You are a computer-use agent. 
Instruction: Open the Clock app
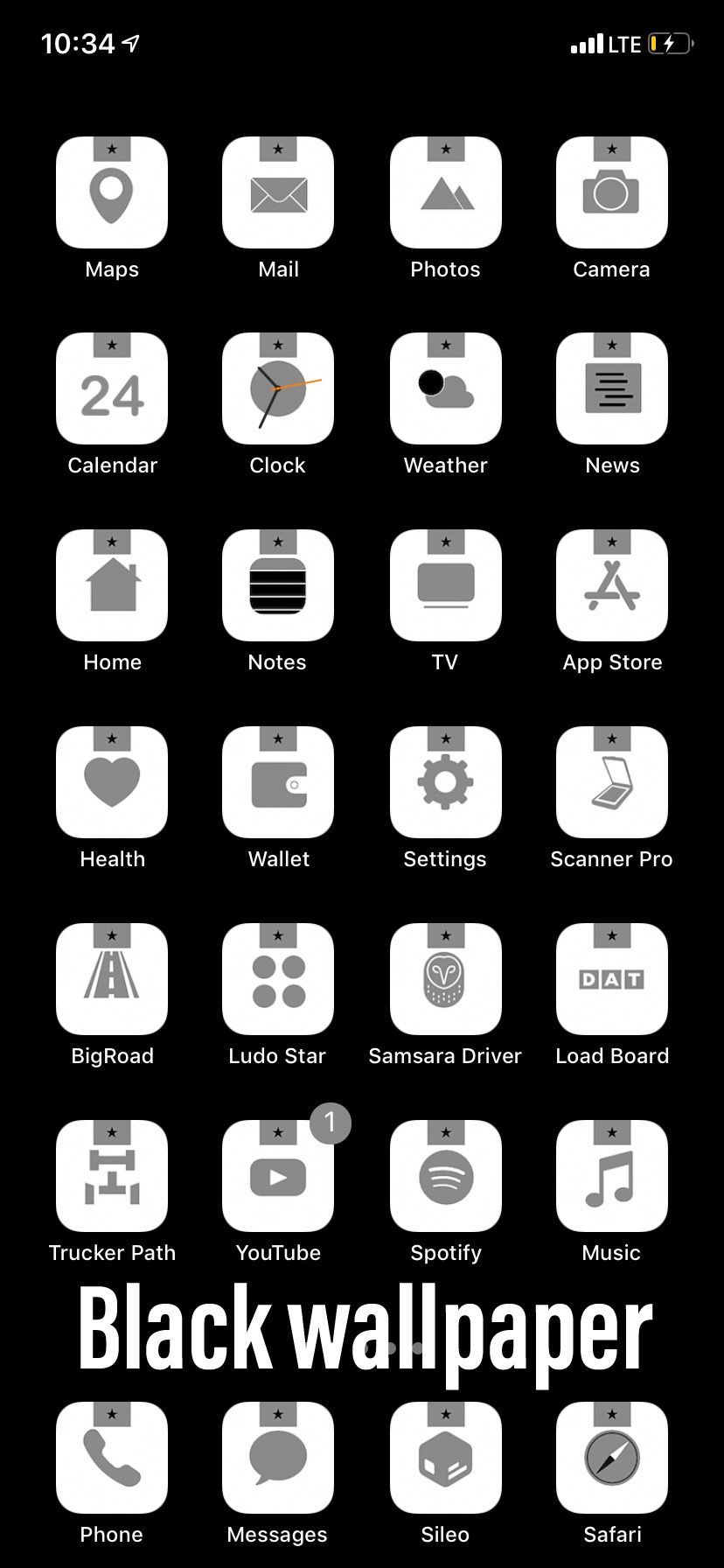pos(278,388)
